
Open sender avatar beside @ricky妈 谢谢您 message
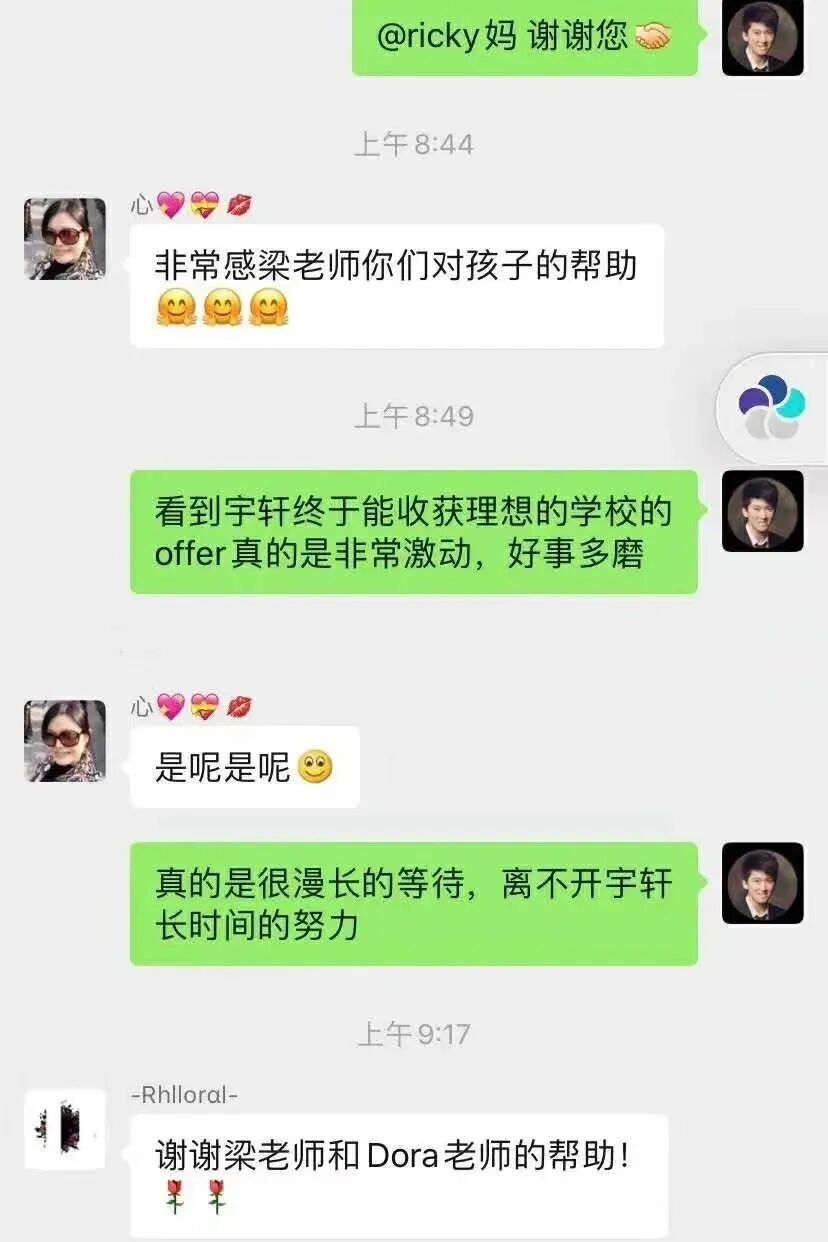762,37
